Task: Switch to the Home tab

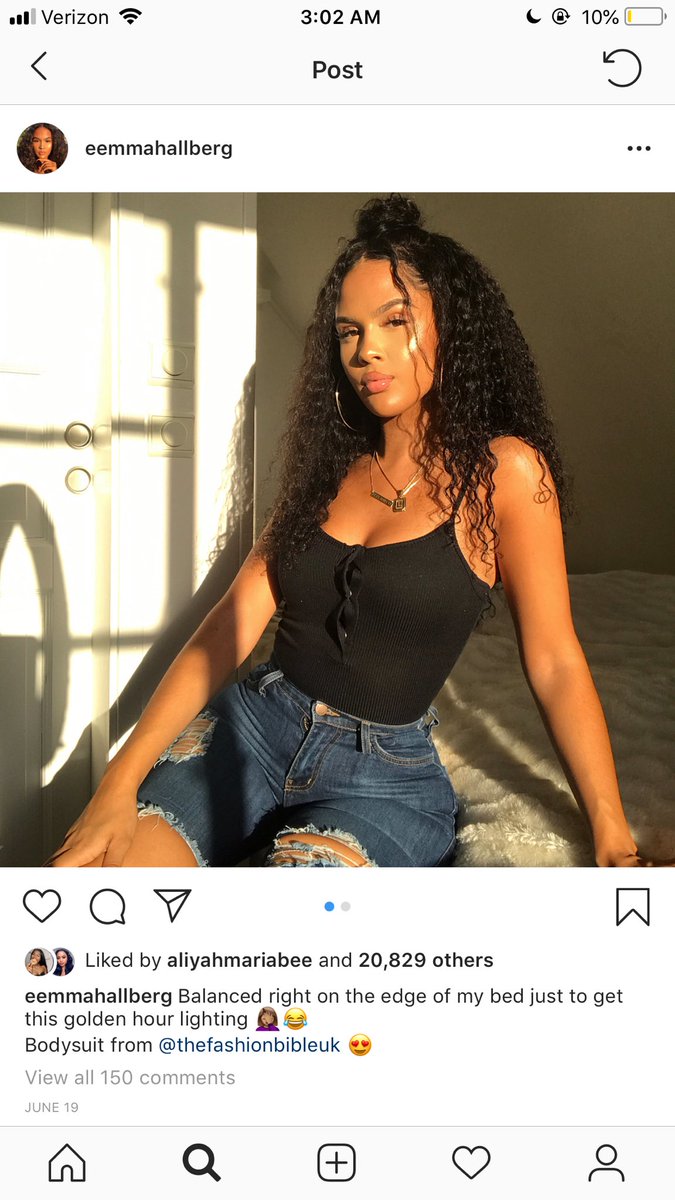Action: [67, 1162]
